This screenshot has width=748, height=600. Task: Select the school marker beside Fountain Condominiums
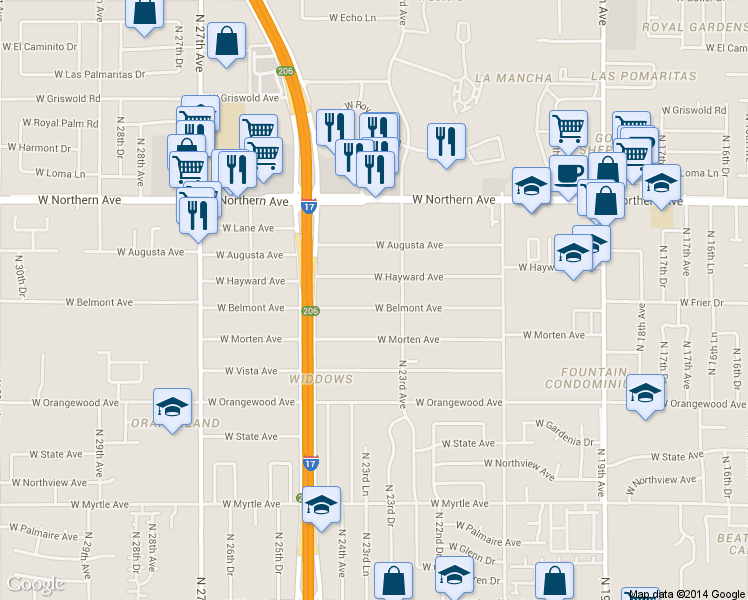coord(646,392)
